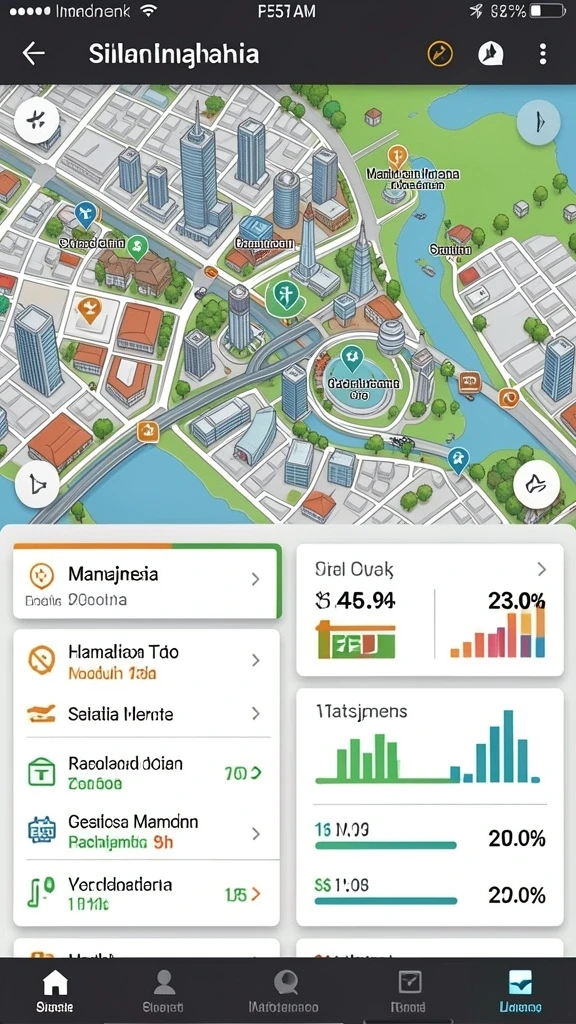The width and height of the screenshot is (576, 1024).
Task: Open the three-dot overflow menu
Action: [x=542, y=54]
